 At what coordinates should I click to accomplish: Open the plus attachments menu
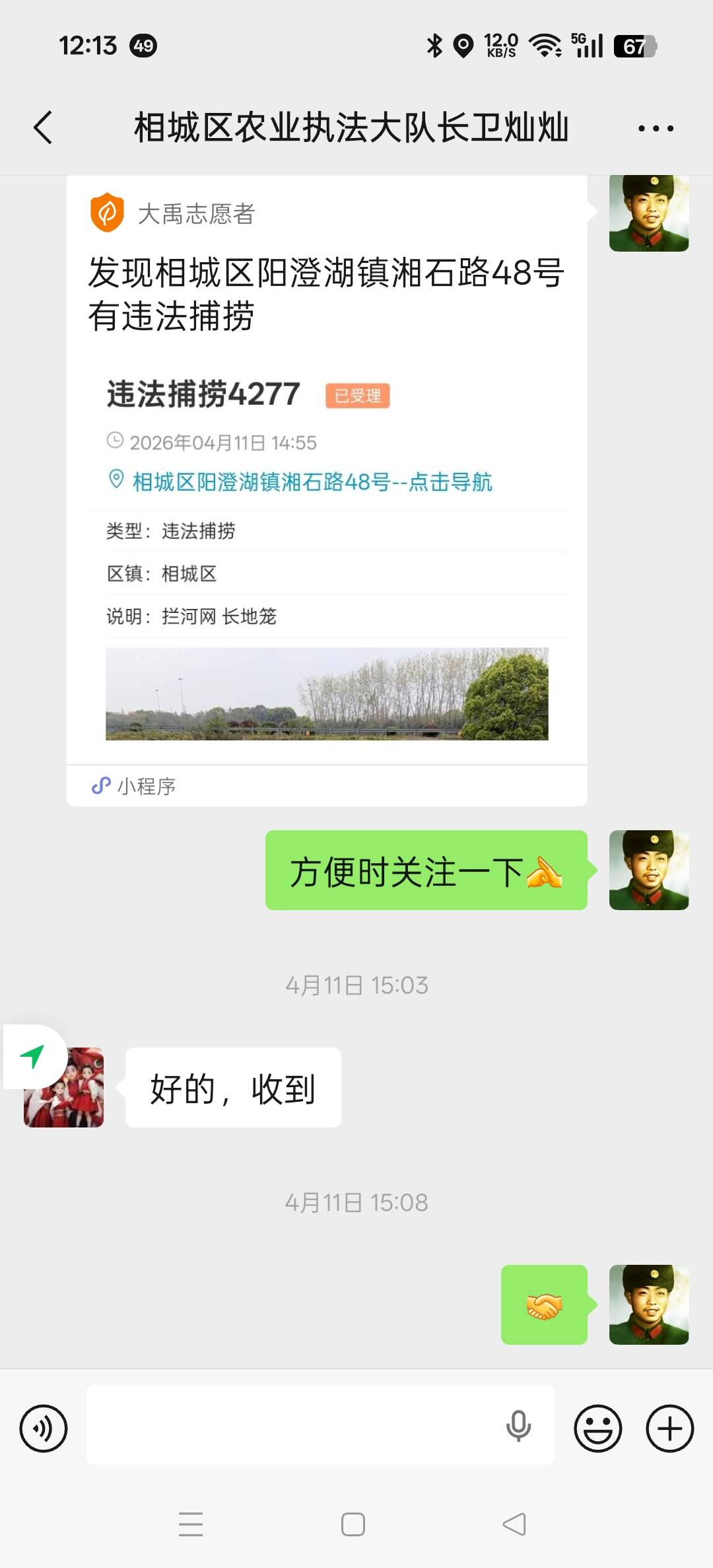[x=669, y=1428]
